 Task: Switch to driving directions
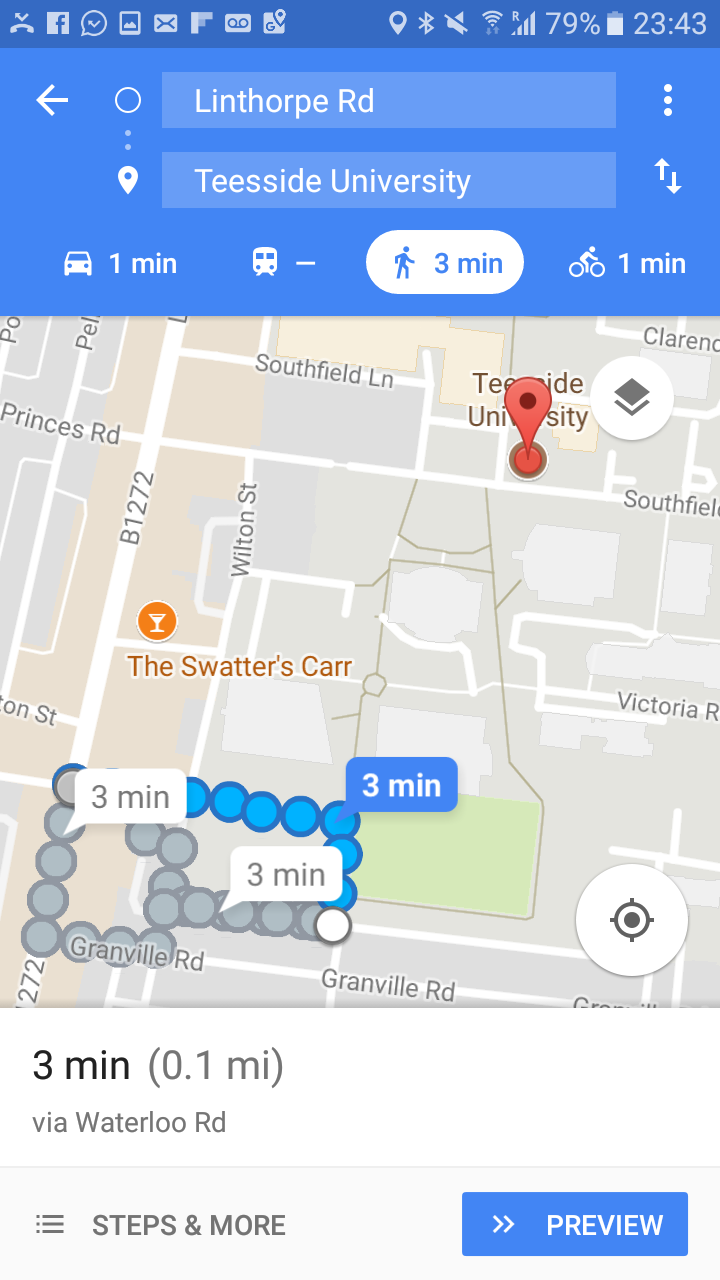(120, 264)
